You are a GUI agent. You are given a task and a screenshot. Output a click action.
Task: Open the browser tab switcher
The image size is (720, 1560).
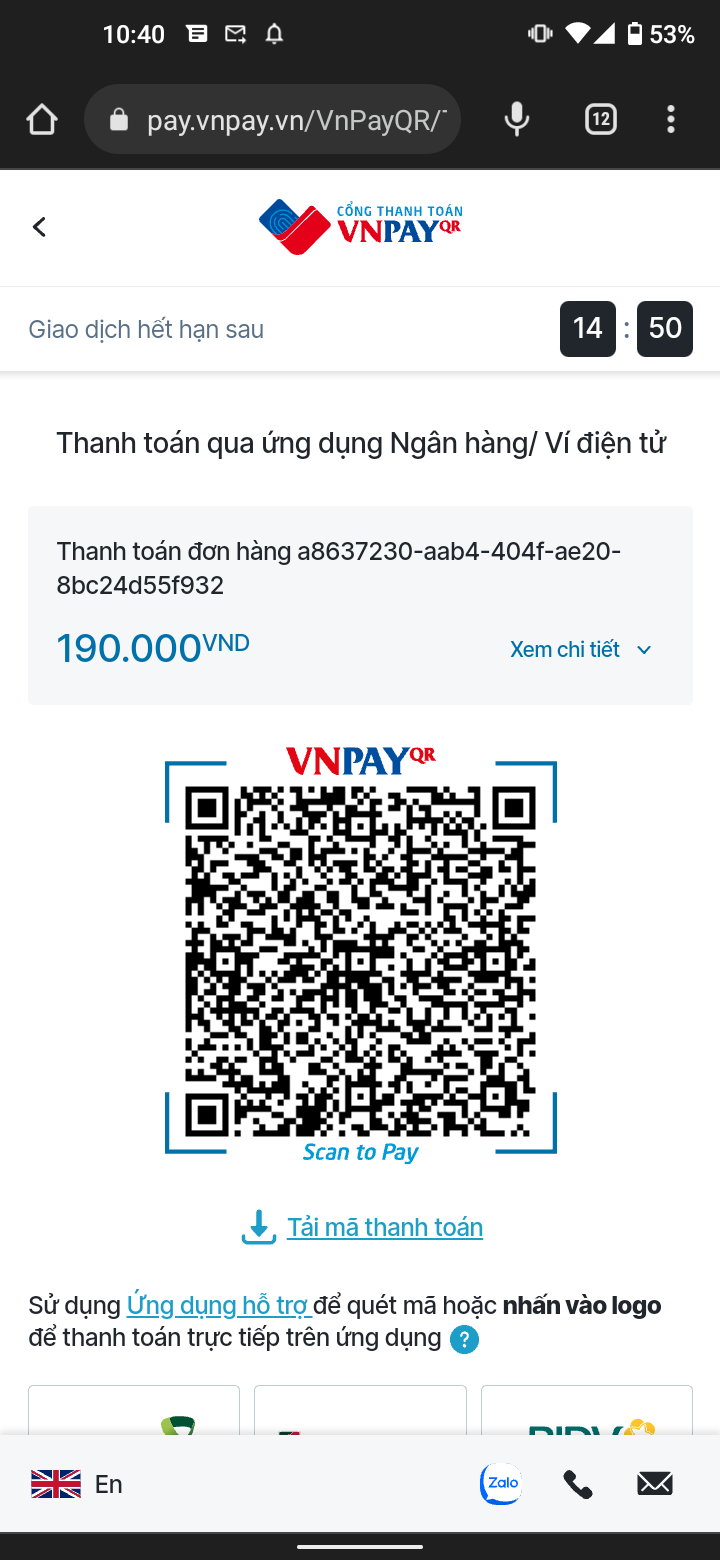(600, 120)
